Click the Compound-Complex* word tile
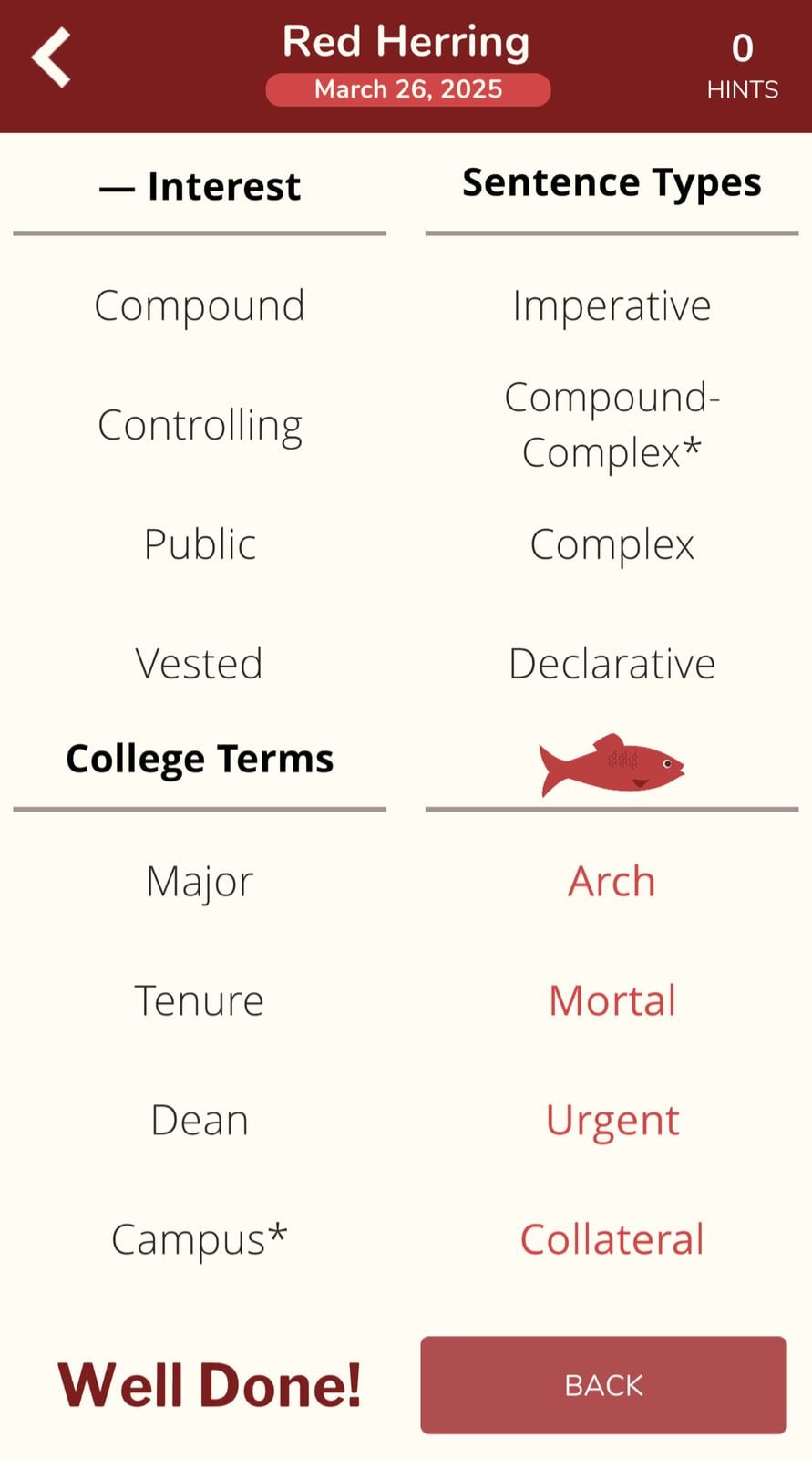The image size is (812, 1459). (x=612, y=424)
